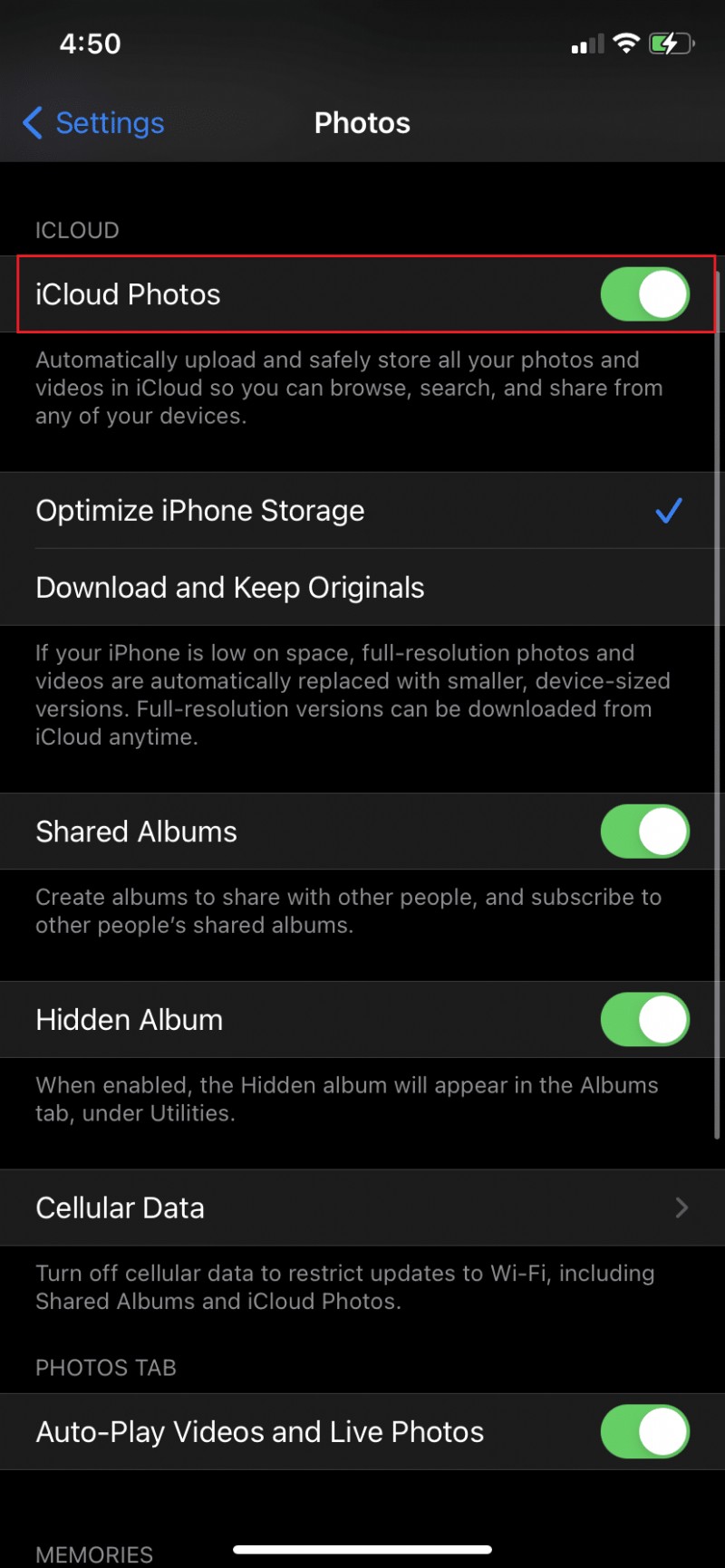Image resolution: width=725 pixels, height=1568 pixels.
Task: Open the Cellular Data settings
Action: point(362,1207)
